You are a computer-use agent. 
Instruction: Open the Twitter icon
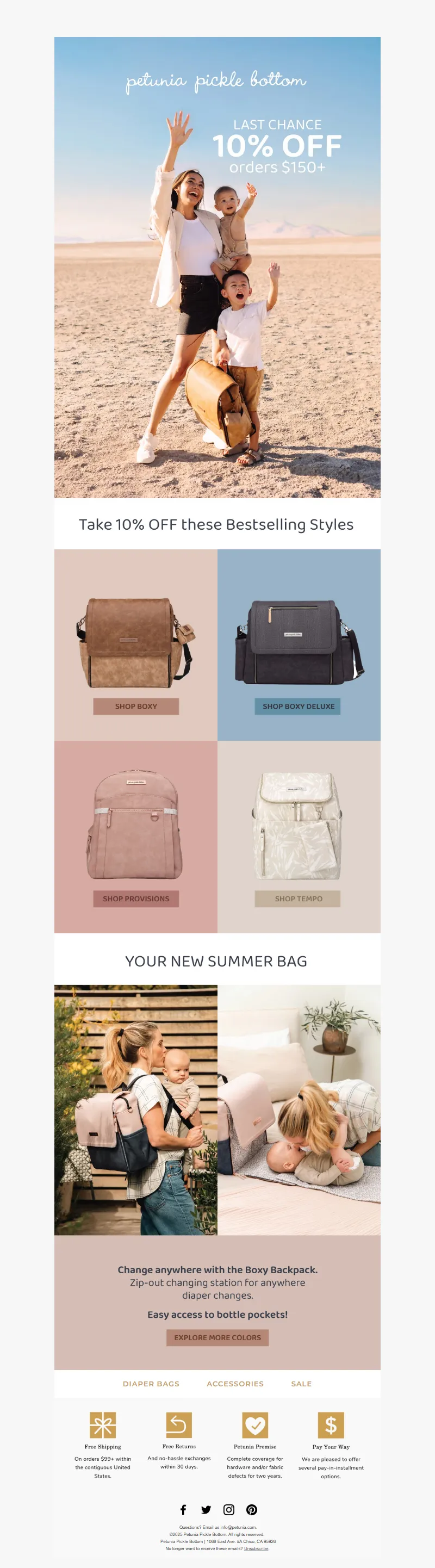(206, 1510)
